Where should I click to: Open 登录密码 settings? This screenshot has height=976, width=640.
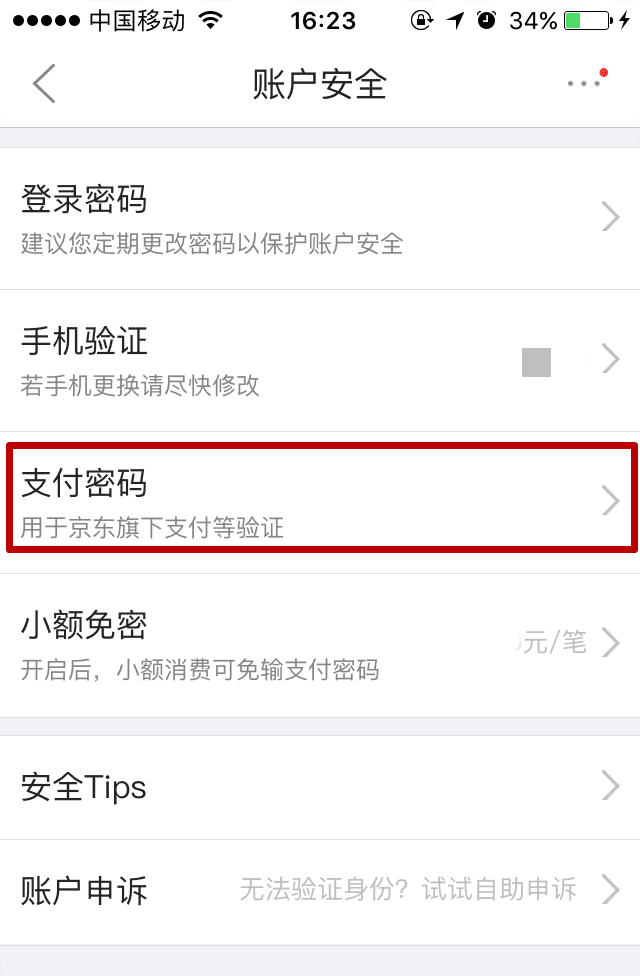pos(320,218)
